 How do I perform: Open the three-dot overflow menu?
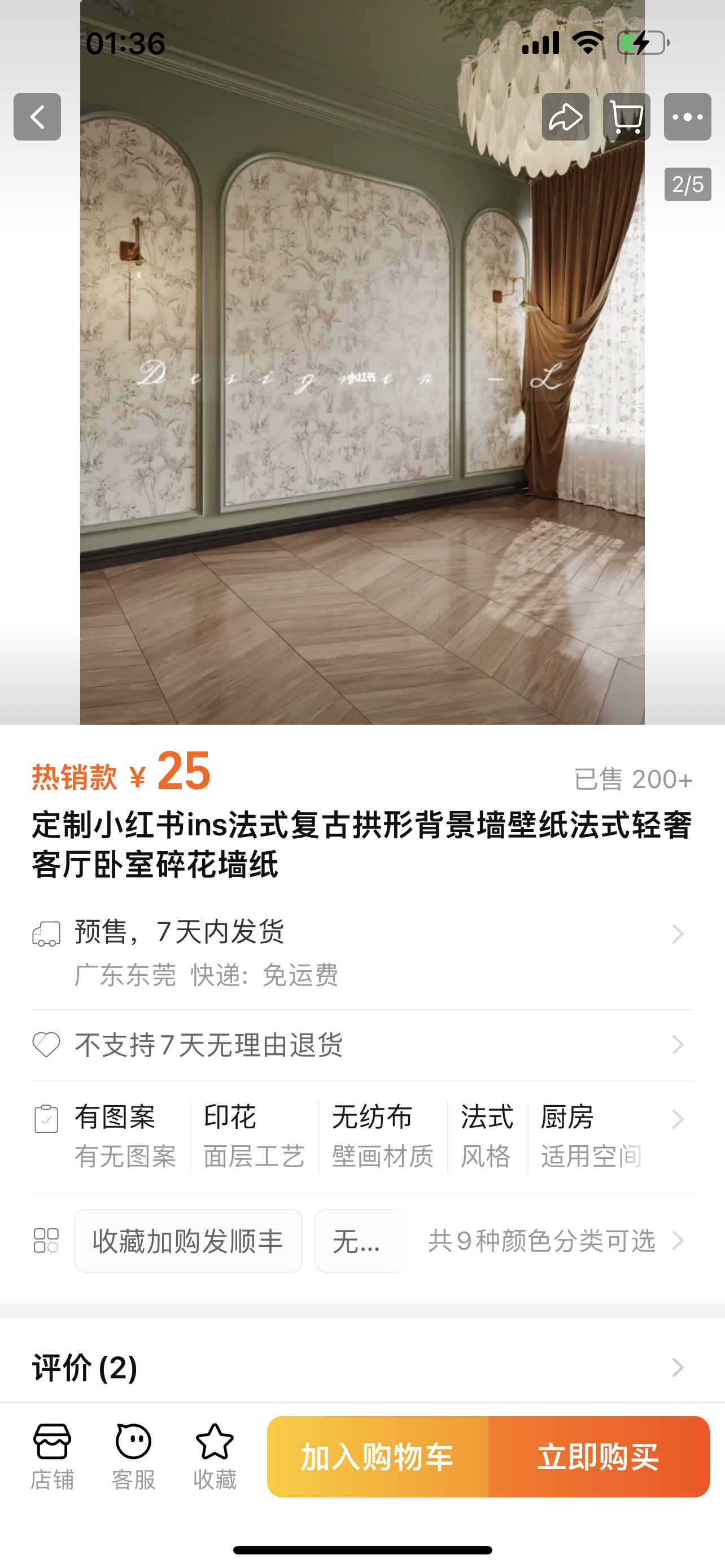687,117
